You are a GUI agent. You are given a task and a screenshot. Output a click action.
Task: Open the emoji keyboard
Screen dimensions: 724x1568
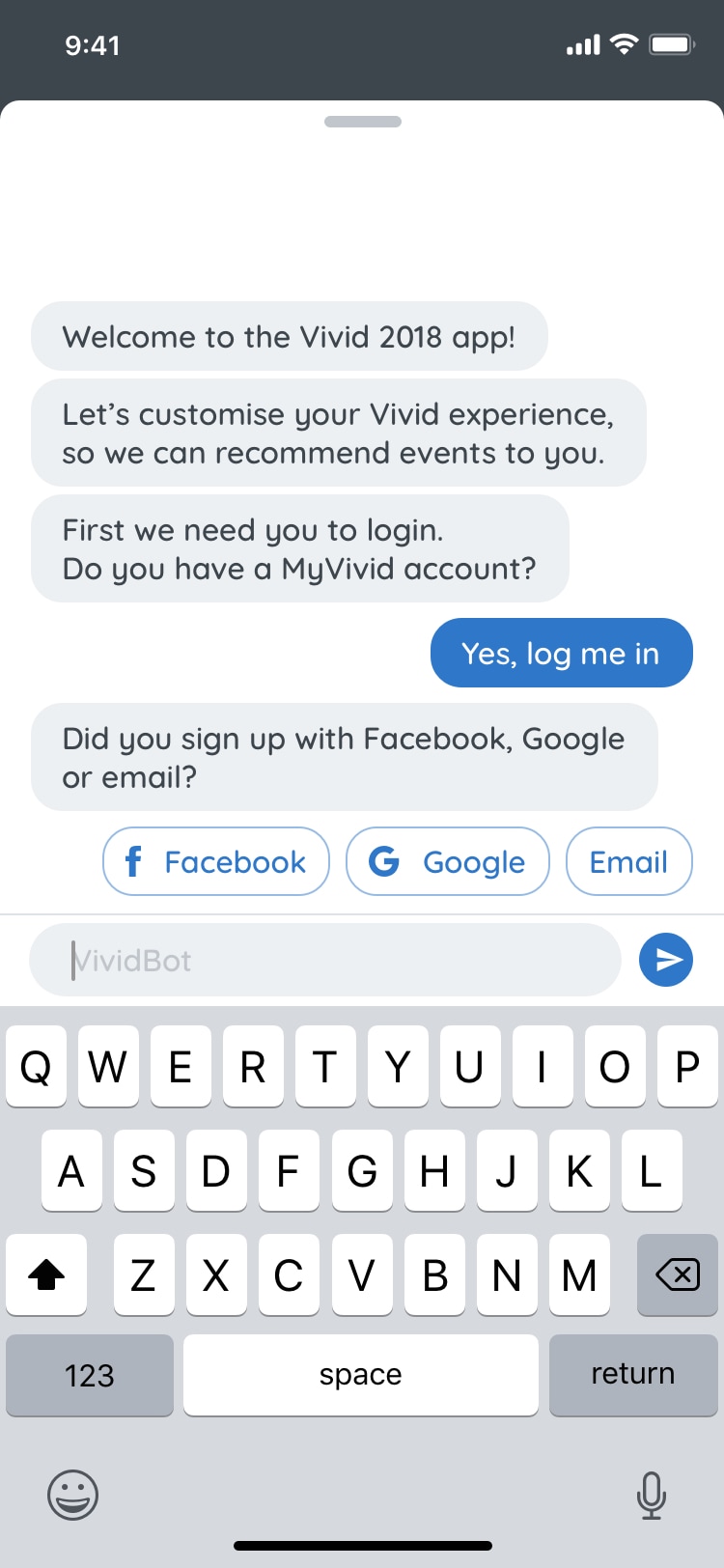[73, 1495]
